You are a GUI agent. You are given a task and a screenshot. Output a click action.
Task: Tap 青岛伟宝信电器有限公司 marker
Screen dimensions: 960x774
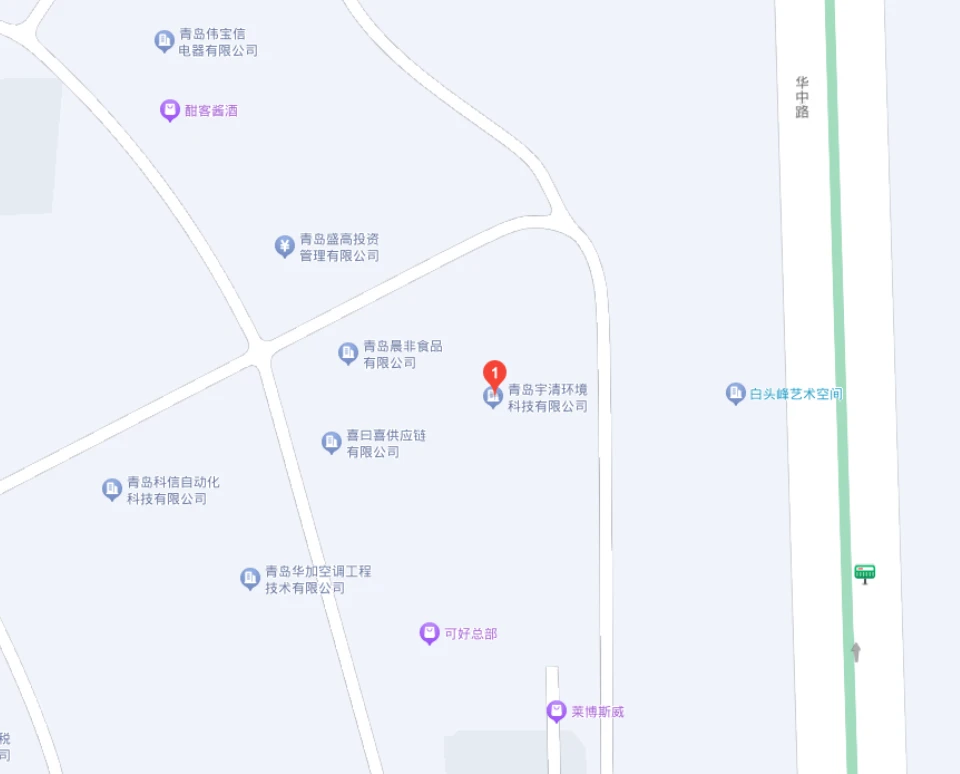tap(165, 41)
